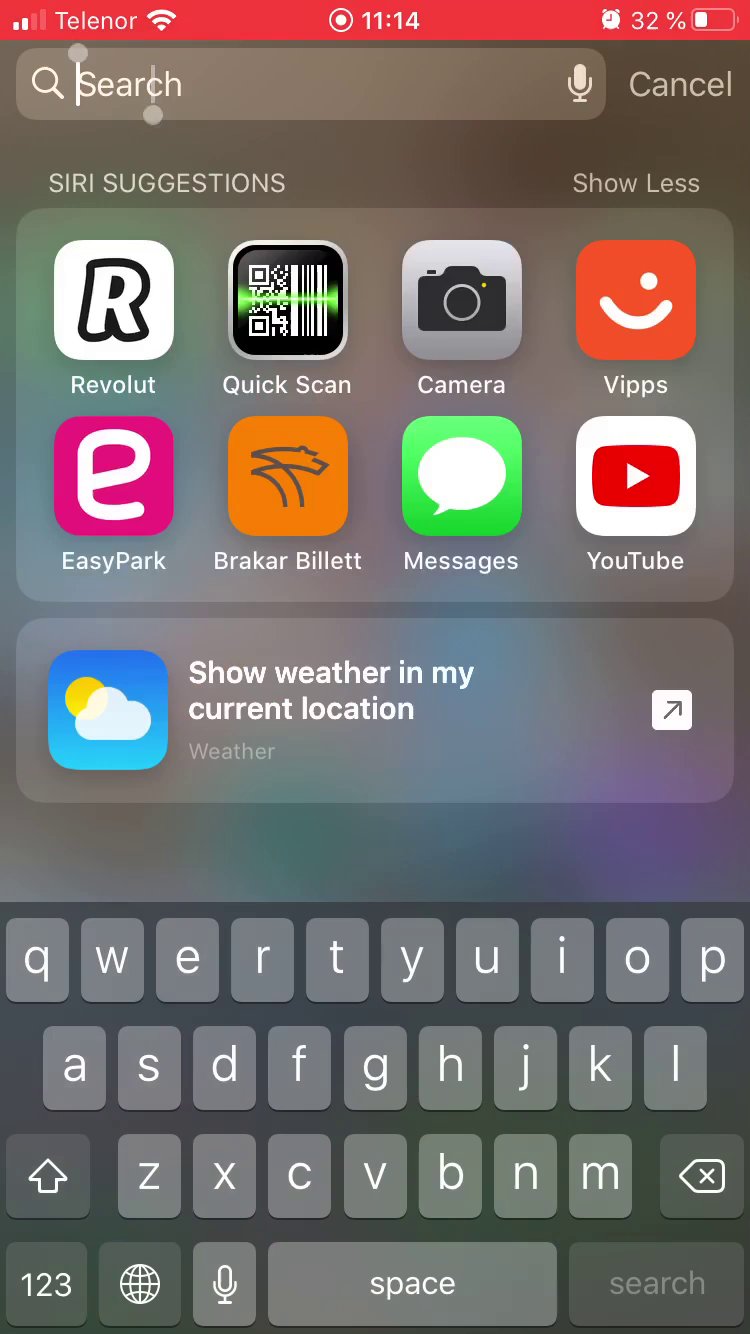Open Brakar Billett app
The image size is (750, 1334).
click(288, 476)
